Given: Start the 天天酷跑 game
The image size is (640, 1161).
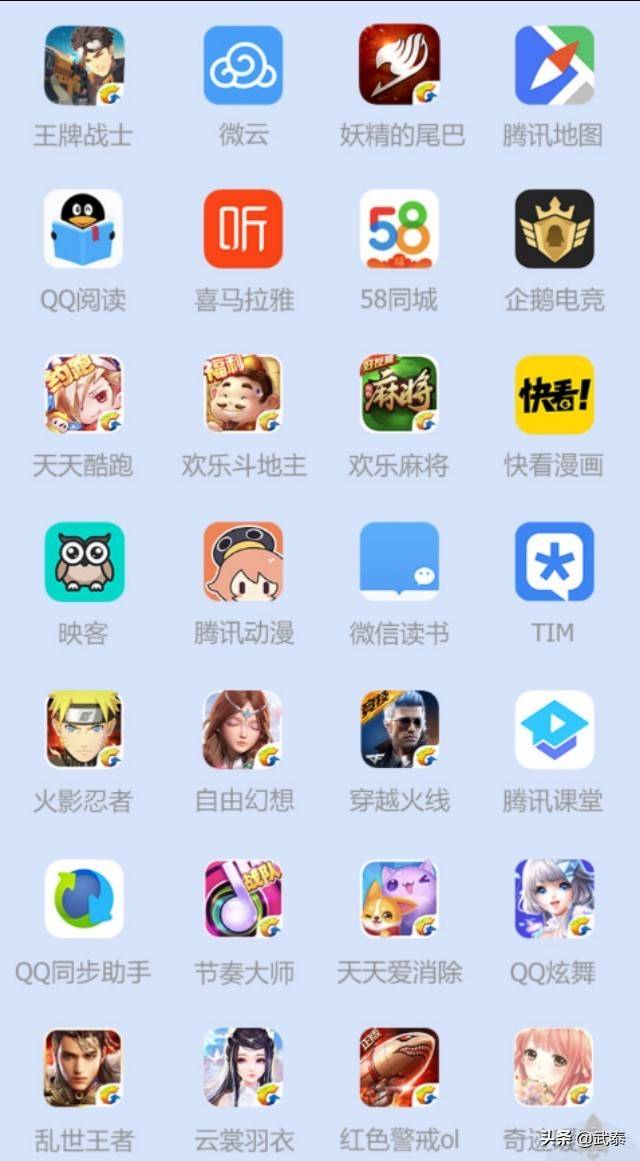Looking at the screenshot, I should [x=84, y=395].
